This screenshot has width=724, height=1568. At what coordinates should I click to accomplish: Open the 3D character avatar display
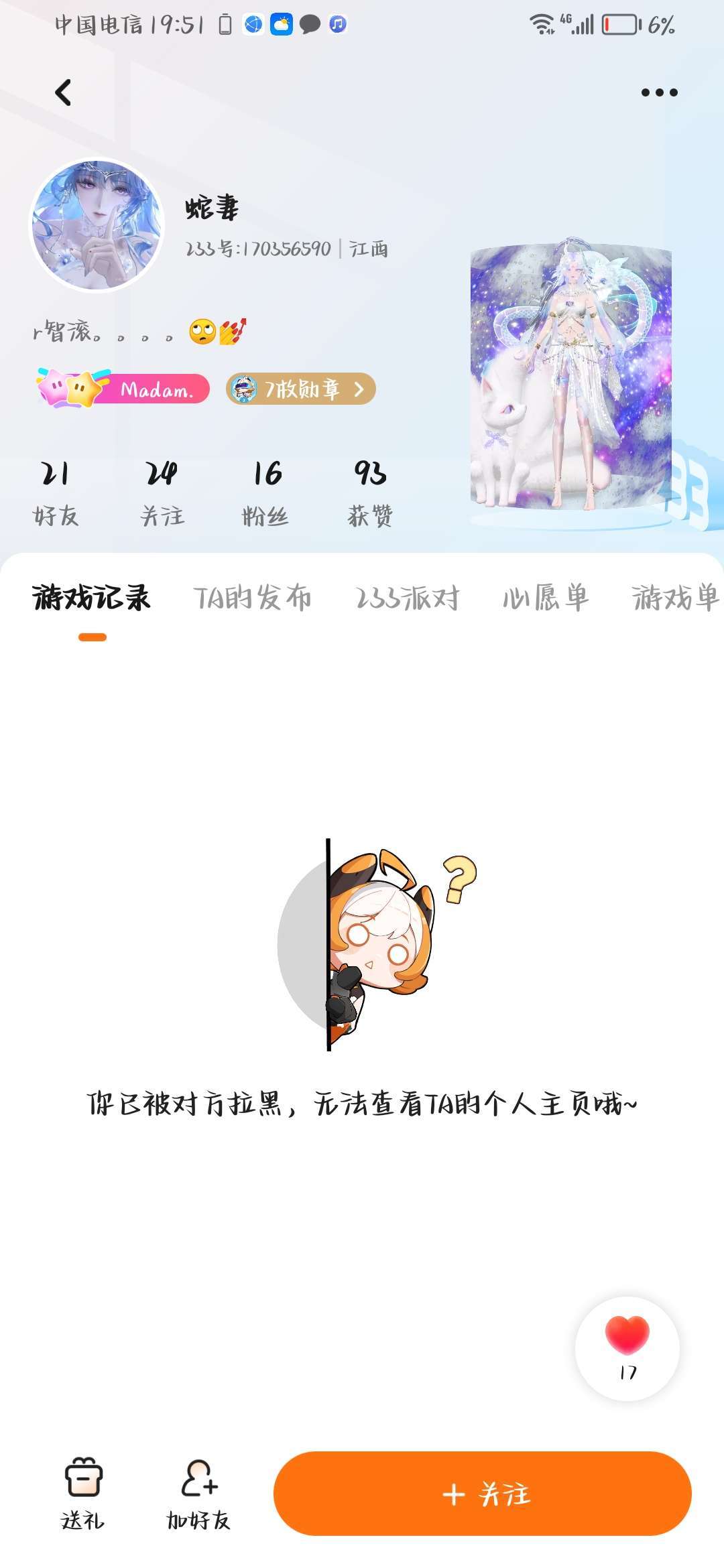pos(571,375)
